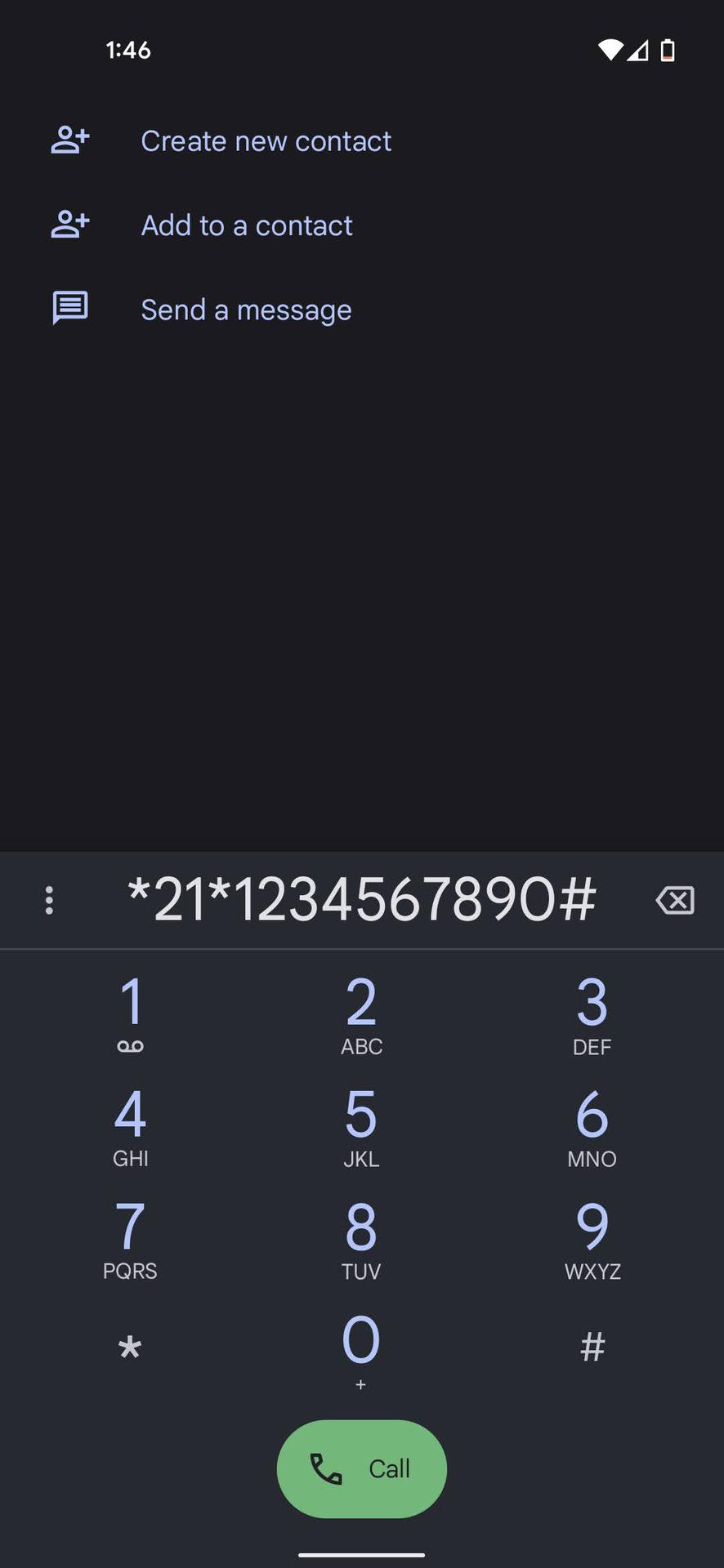Dial digit 1 on keypad
This screenshot has height=1568, width=724.
131,1014
